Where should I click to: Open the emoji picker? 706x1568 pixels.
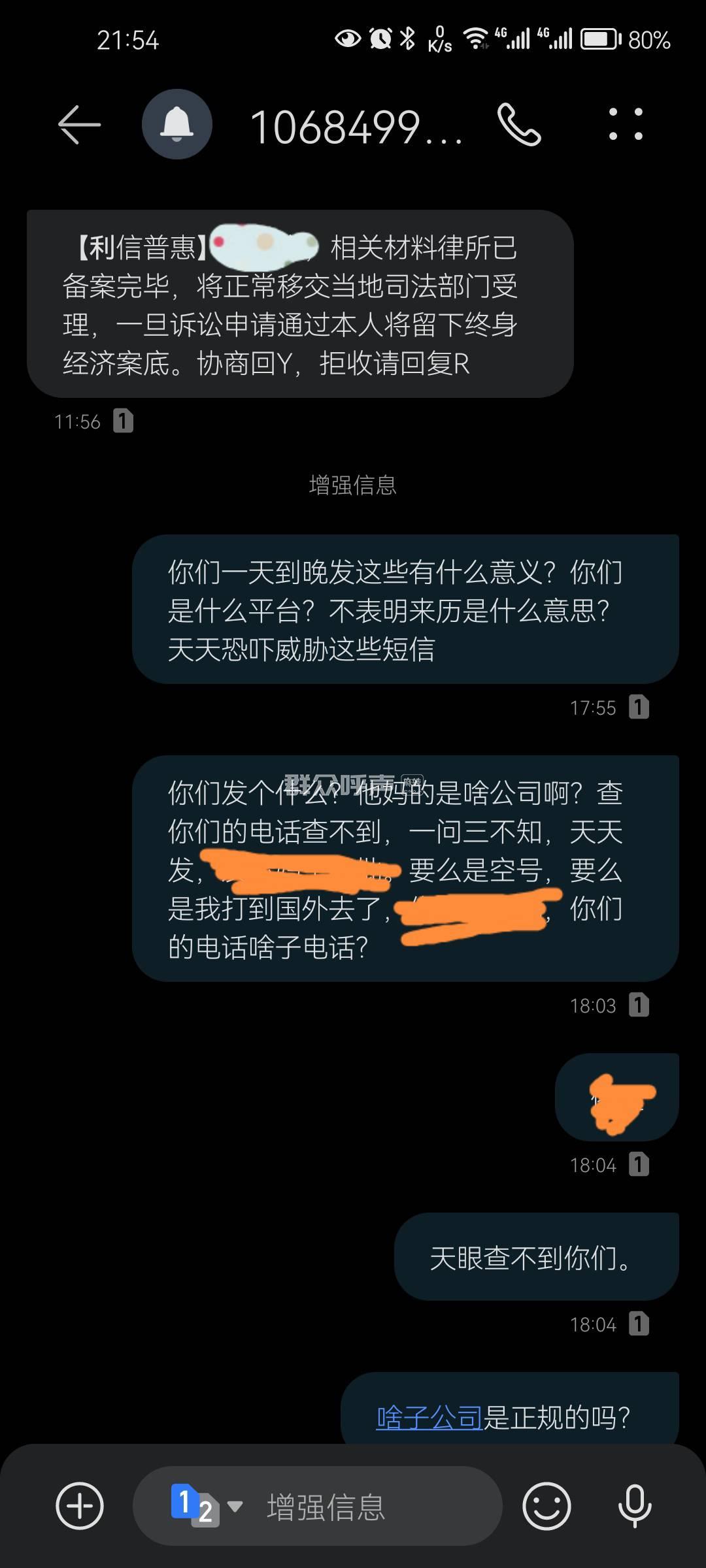(546, 1506)
